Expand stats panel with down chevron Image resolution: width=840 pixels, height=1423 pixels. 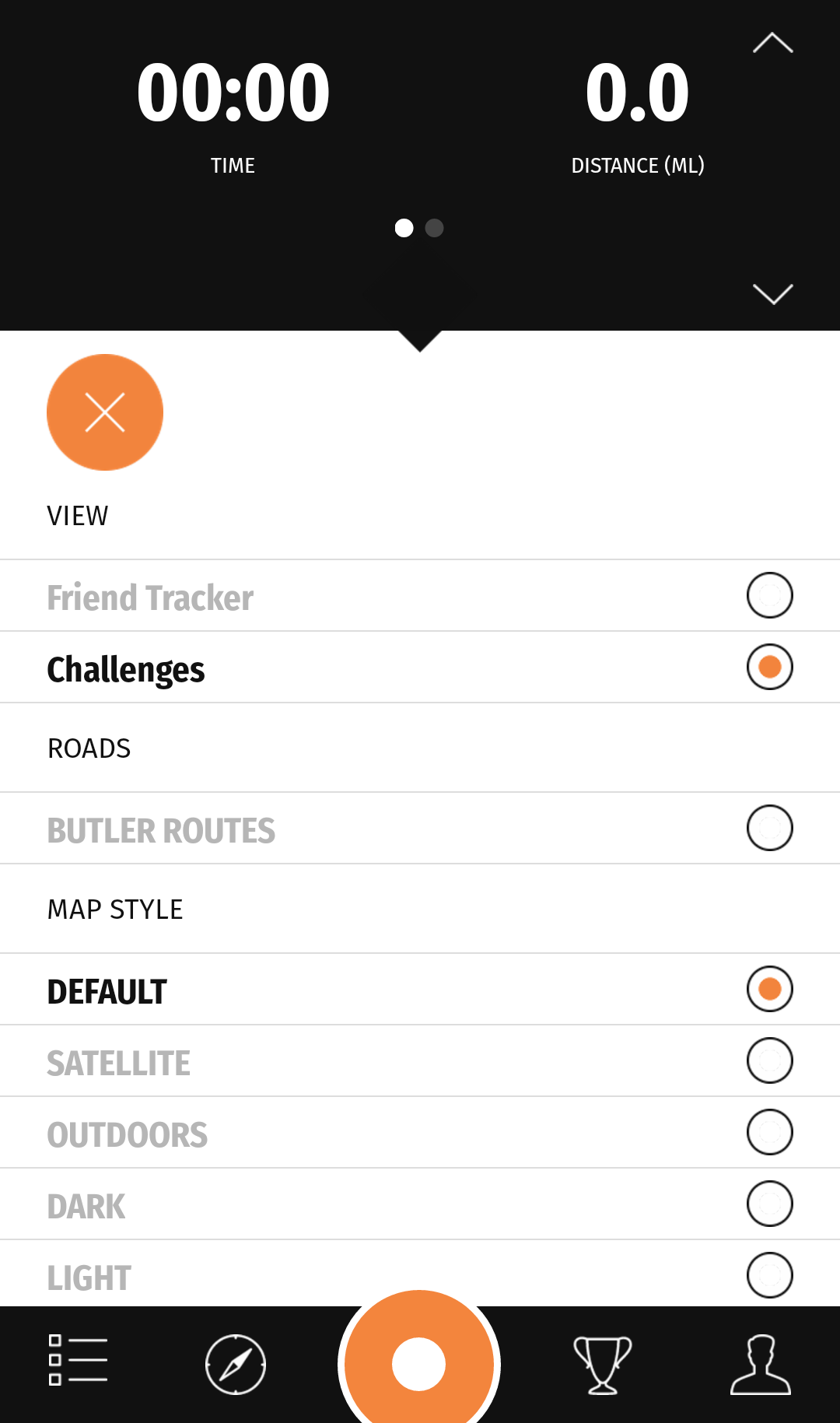click(x=772, y=294)
